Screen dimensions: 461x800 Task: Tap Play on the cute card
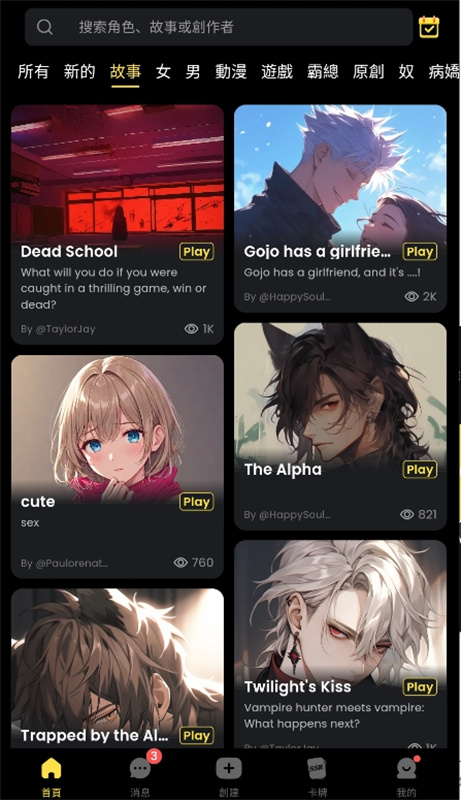click(196, 502)
